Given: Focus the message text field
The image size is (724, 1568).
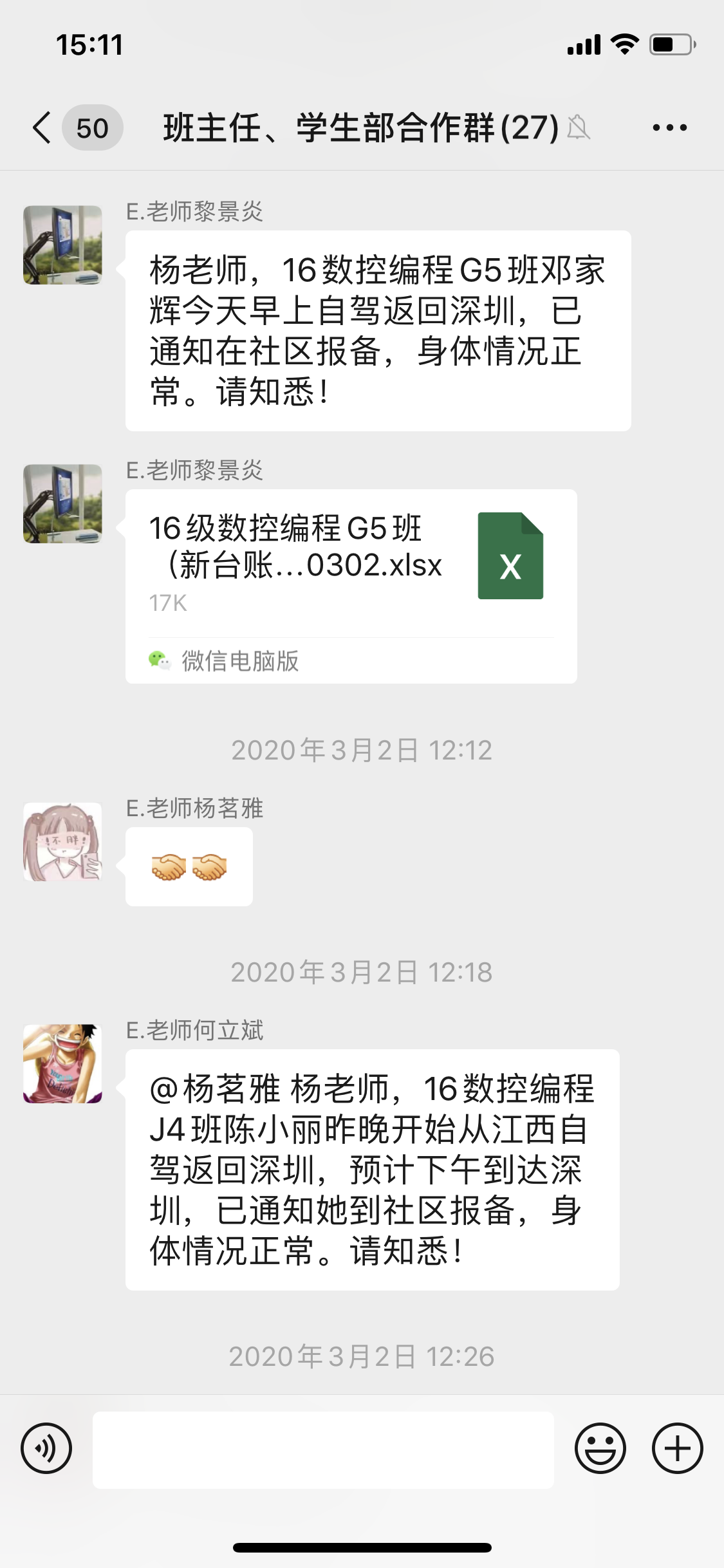Looking at the screenshot, I should point(323,1450).
